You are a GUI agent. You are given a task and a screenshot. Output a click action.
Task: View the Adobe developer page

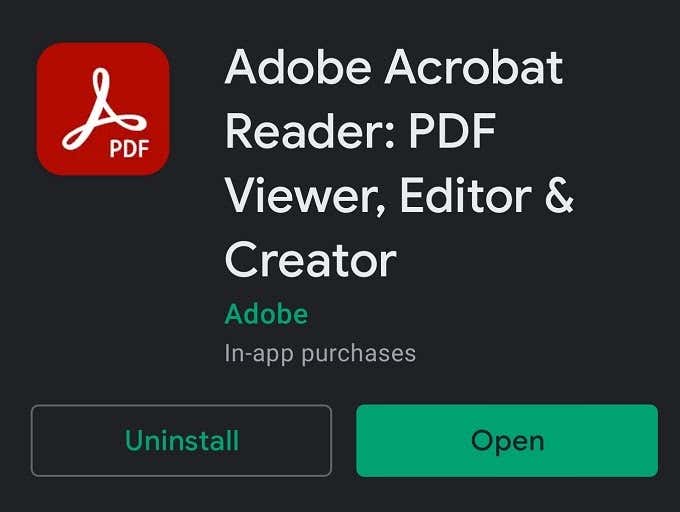(x=266, y=314)
